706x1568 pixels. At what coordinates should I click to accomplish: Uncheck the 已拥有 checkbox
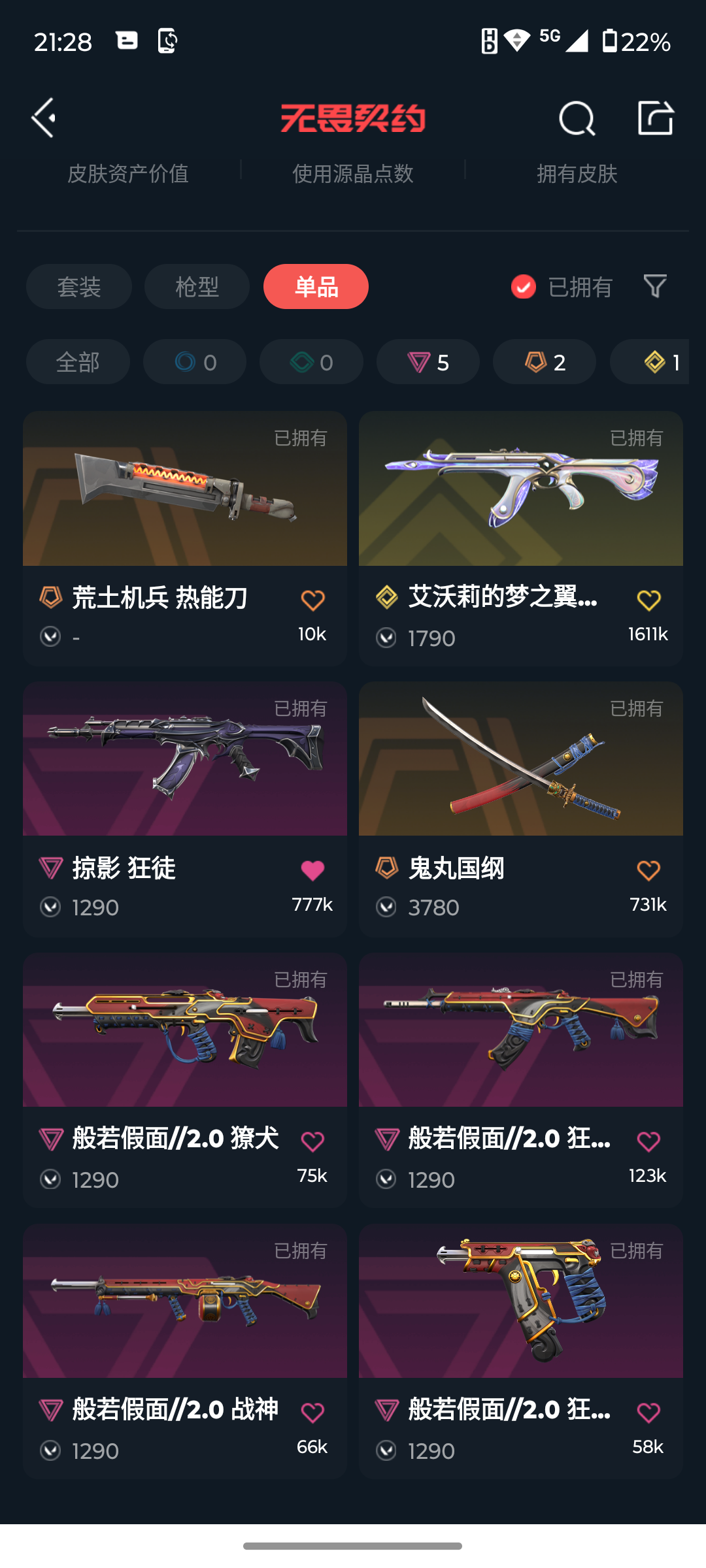(x=524, y=287)
